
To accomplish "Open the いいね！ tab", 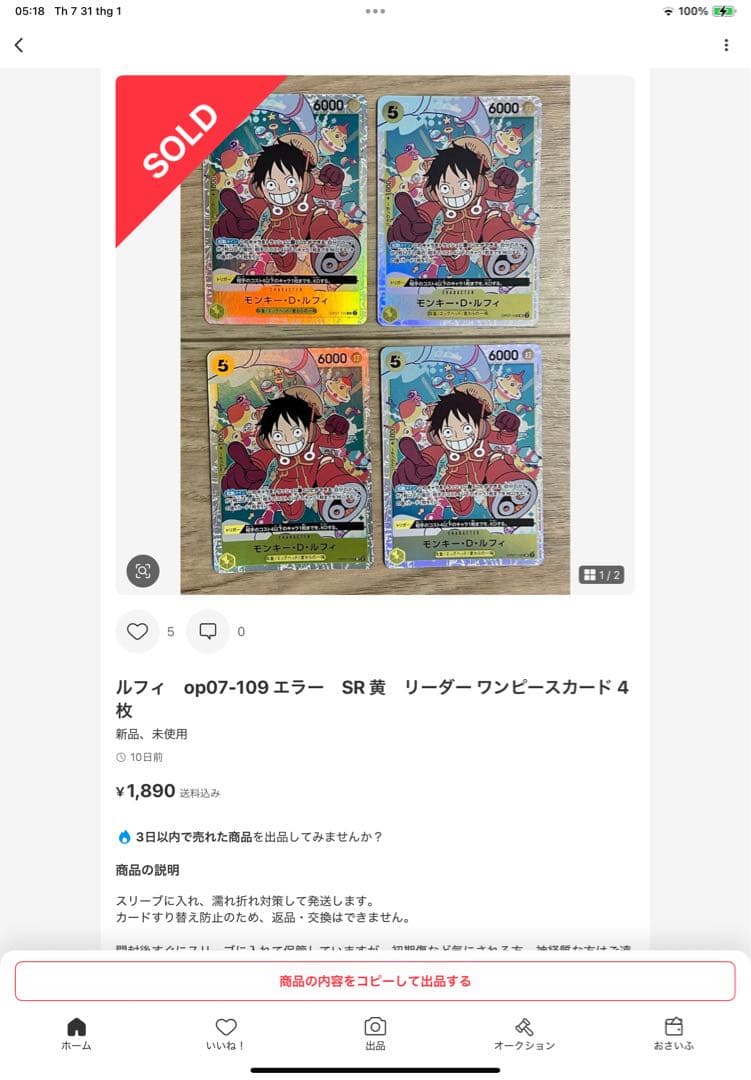I will 226,1033.
